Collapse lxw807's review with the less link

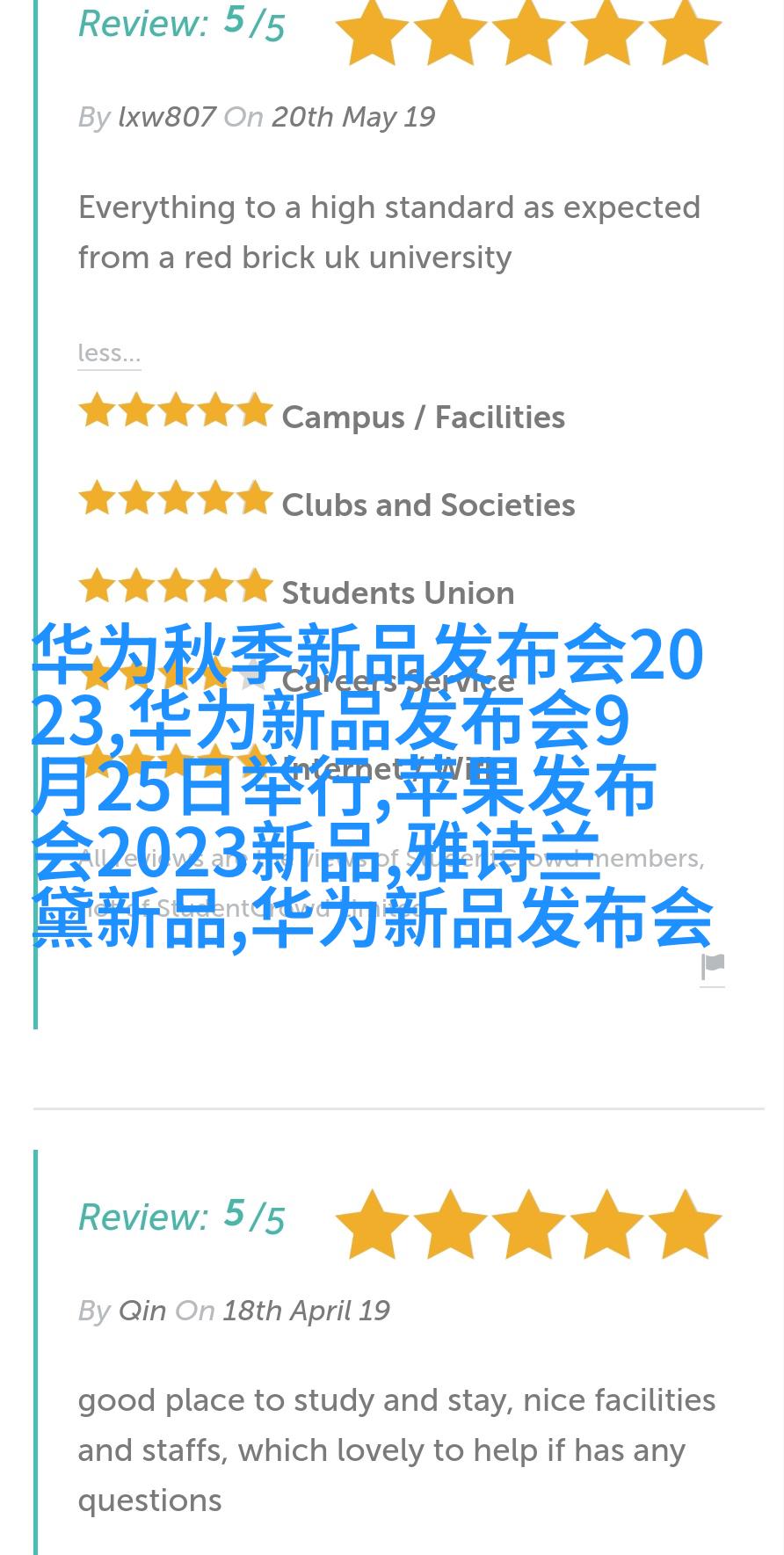(x=109, y=353)
